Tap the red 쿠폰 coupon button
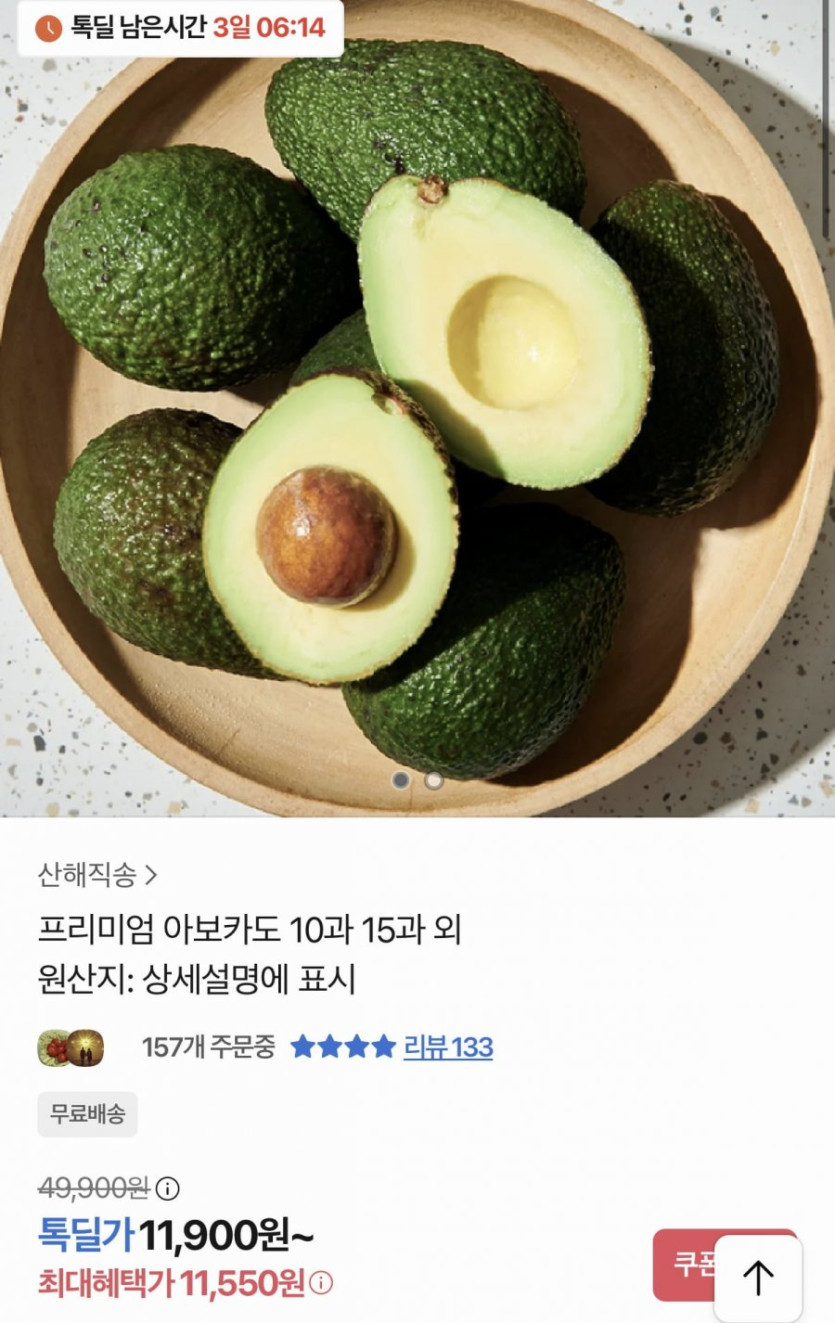Screen dimensions: 835x1323 (684, 1264)
